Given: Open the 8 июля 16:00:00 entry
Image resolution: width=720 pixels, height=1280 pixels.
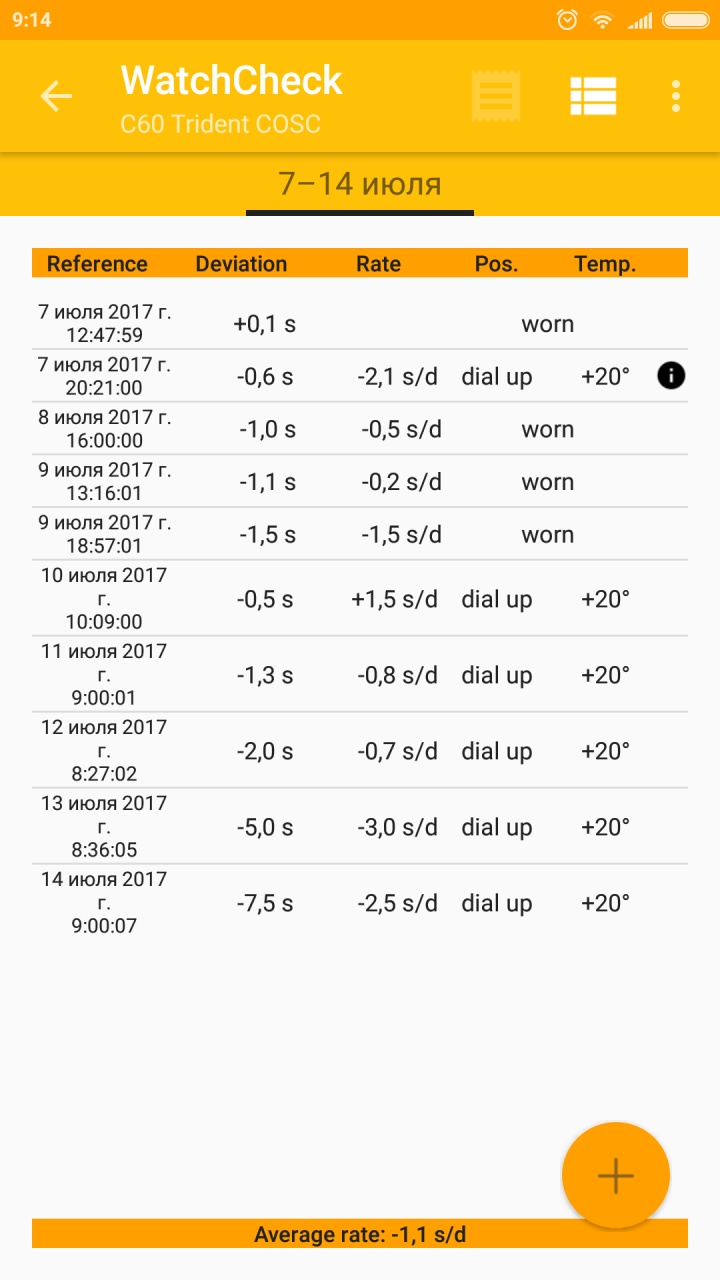Looking at the screenshot, I should pyautogui.click(x=360, y=429).
